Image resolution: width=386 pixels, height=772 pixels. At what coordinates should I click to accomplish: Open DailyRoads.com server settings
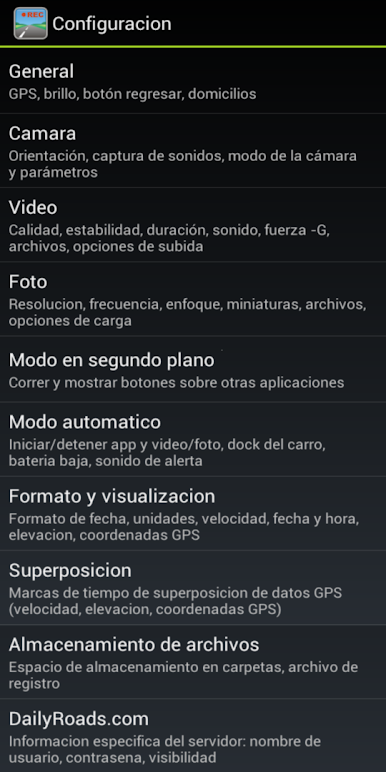tap(193, 736)
